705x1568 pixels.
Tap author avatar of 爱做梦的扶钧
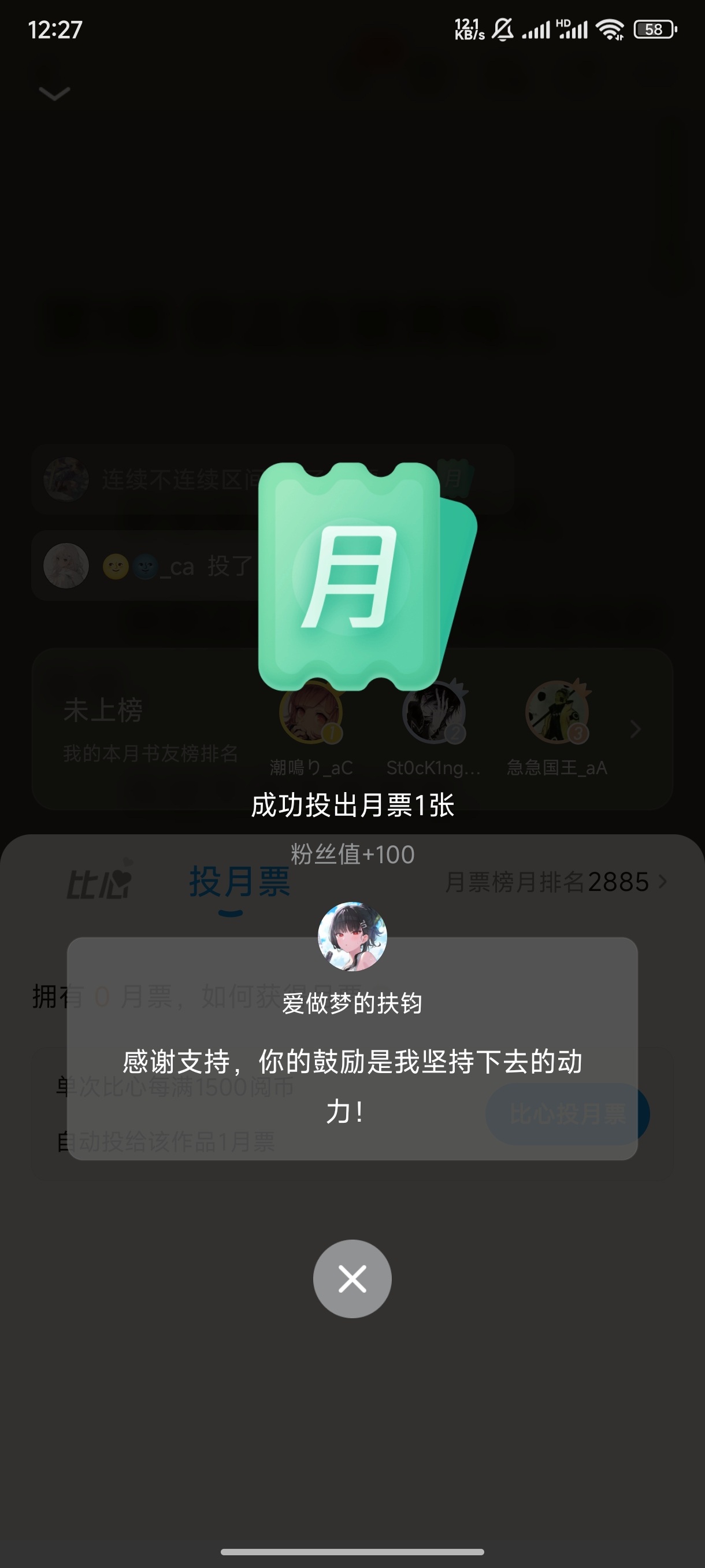point(352,936)
